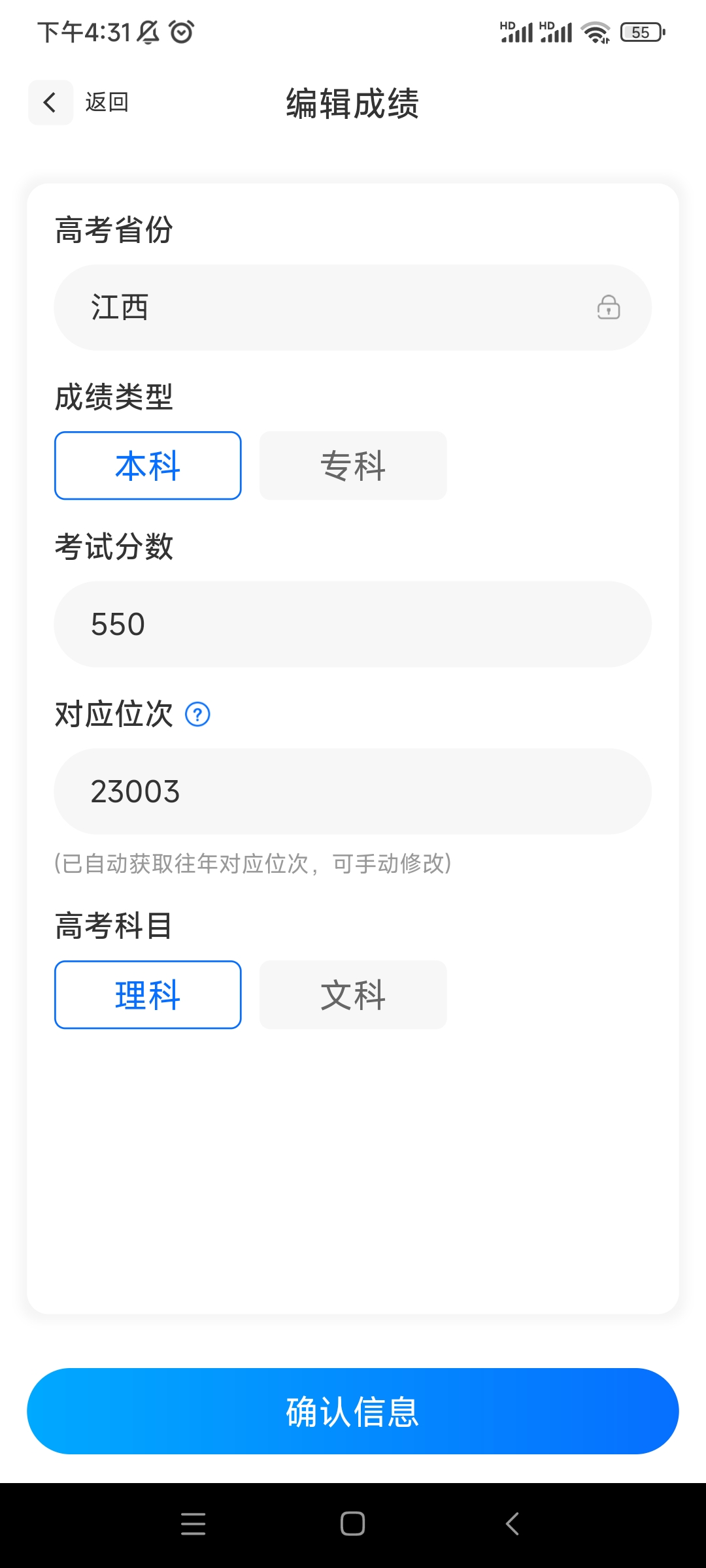Go back using the 返回 arrow
706x1568 pixels.
(x=51, y=103)
